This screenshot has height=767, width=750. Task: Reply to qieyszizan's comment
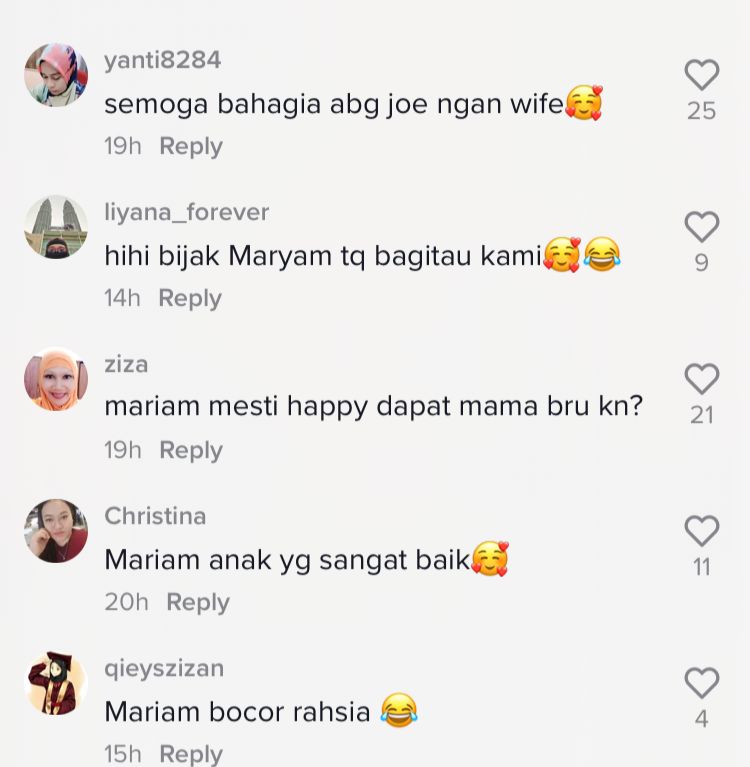pyautogui.click(x=190, y=753)
